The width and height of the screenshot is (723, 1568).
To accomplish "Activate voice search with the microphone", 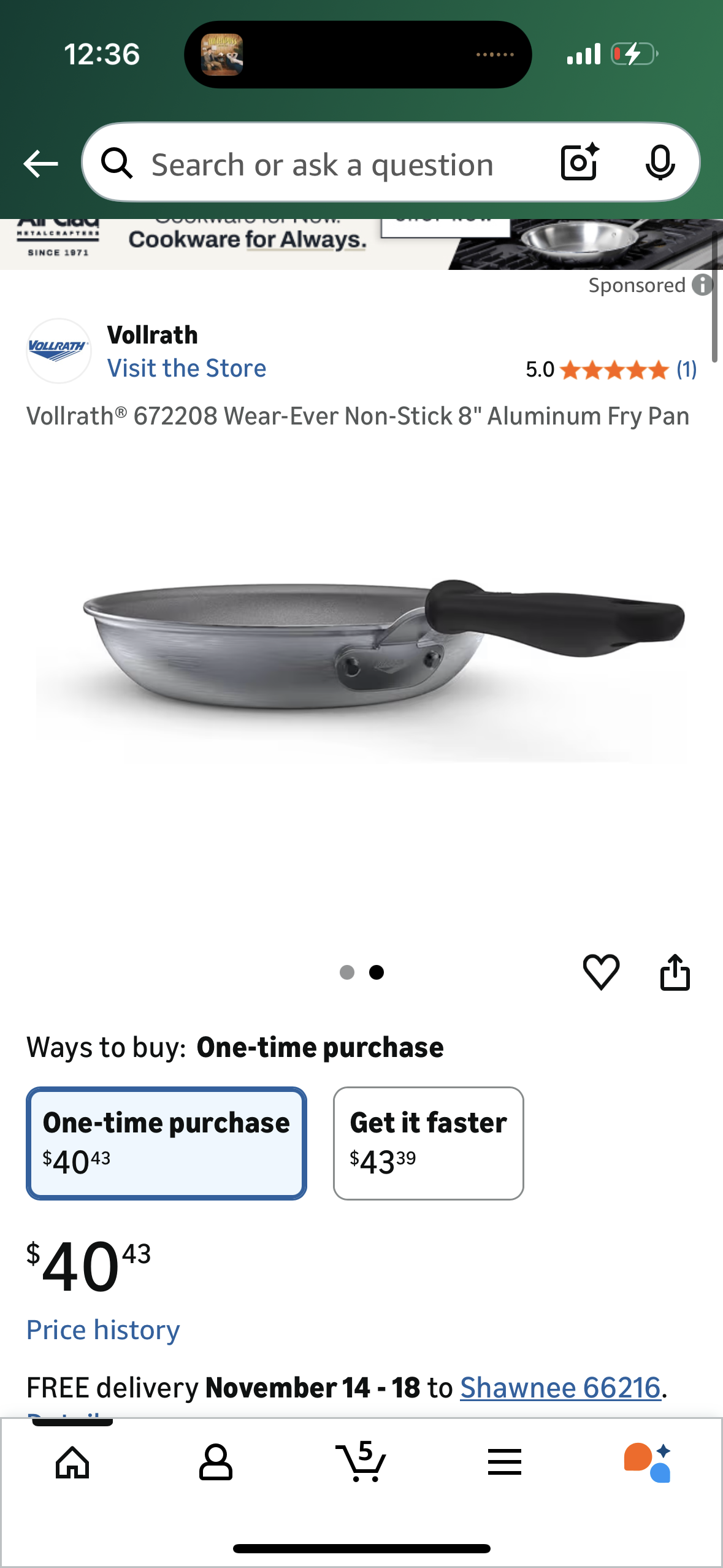I will pyautogui.click(x=660, y=163).
